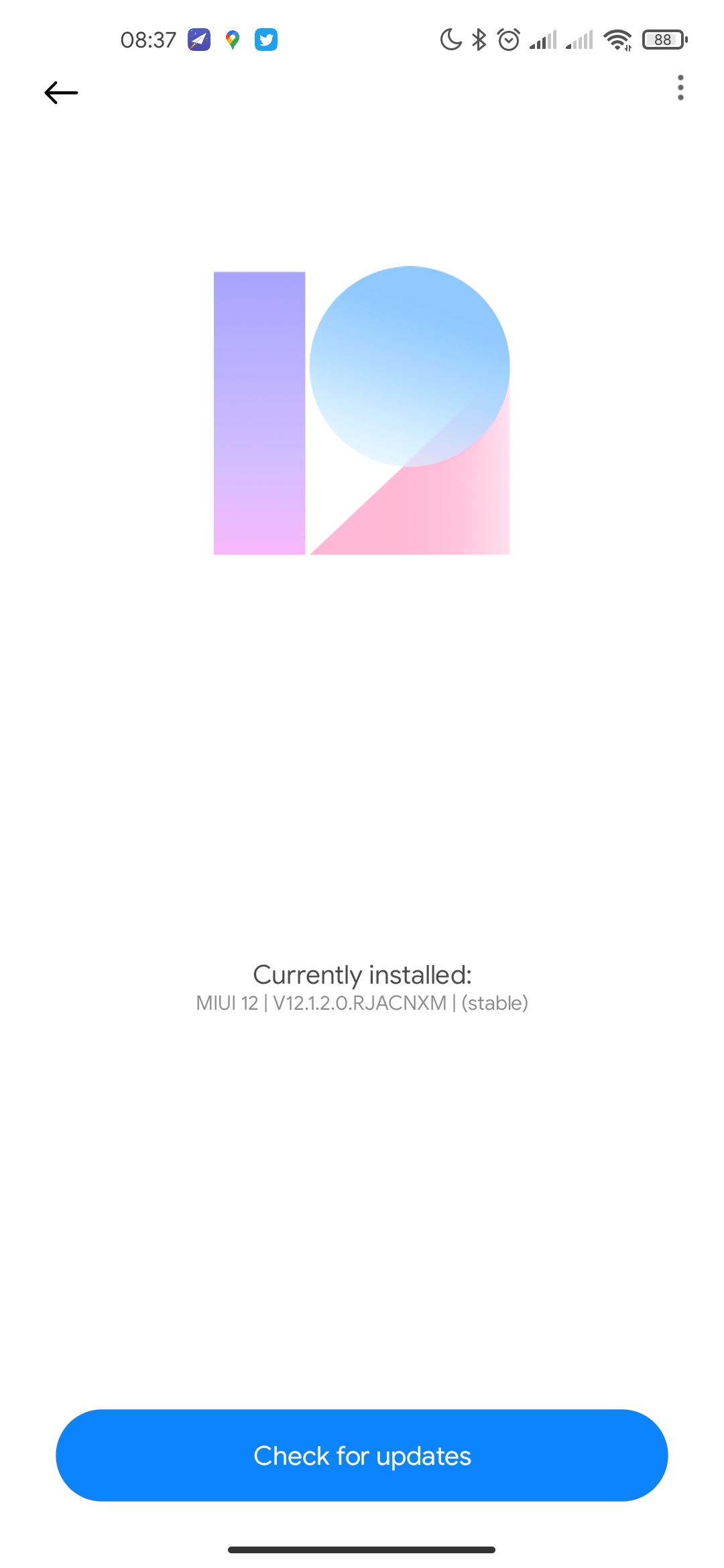Go back using the arrow
Screen dimensions: 724x1568
pos(61,92)
